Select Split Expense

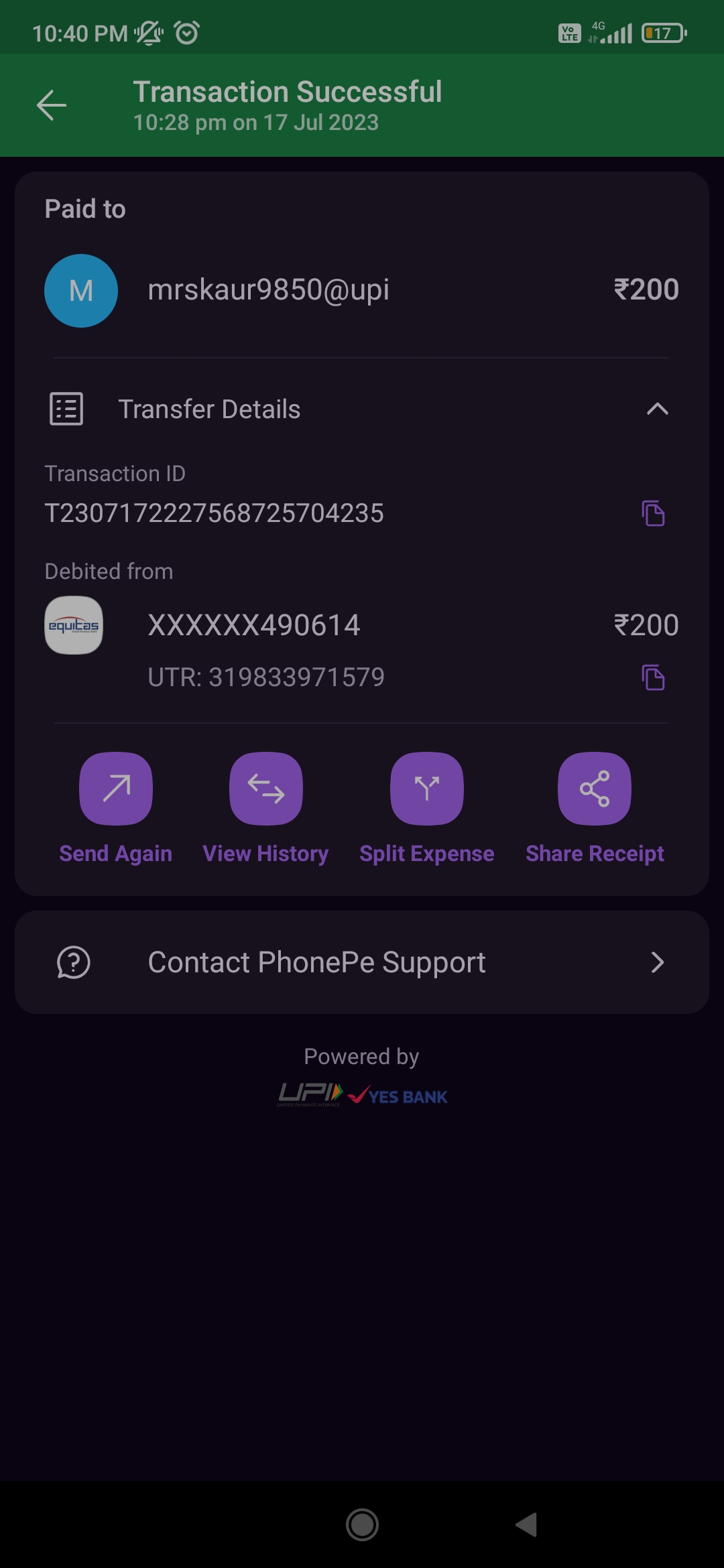click(x=427, y=789)
